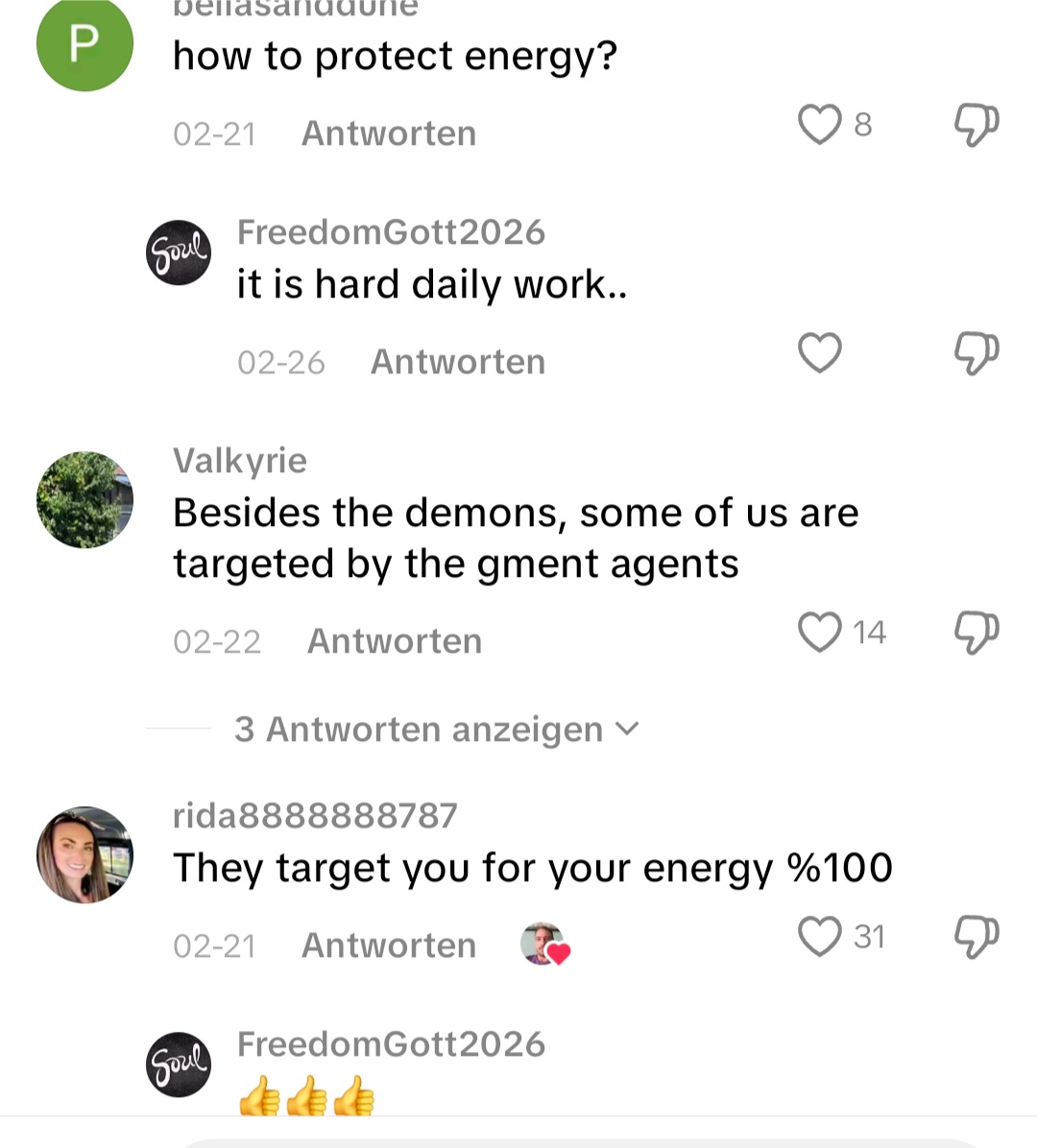Dislike rida8888888787's comment

(x=976, y=937)
